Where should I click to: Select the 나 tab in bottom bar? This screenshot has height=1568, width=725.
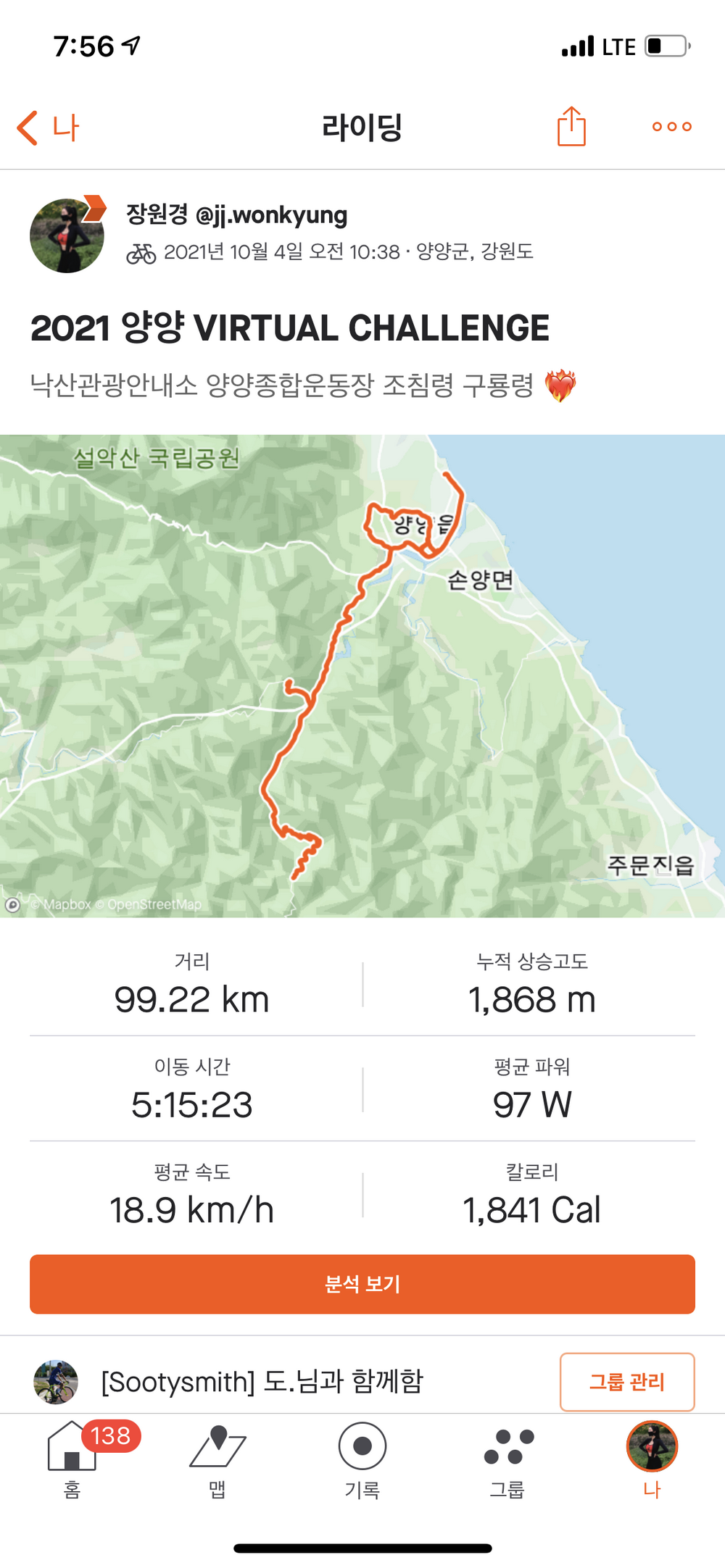[x=652, y=1458]
